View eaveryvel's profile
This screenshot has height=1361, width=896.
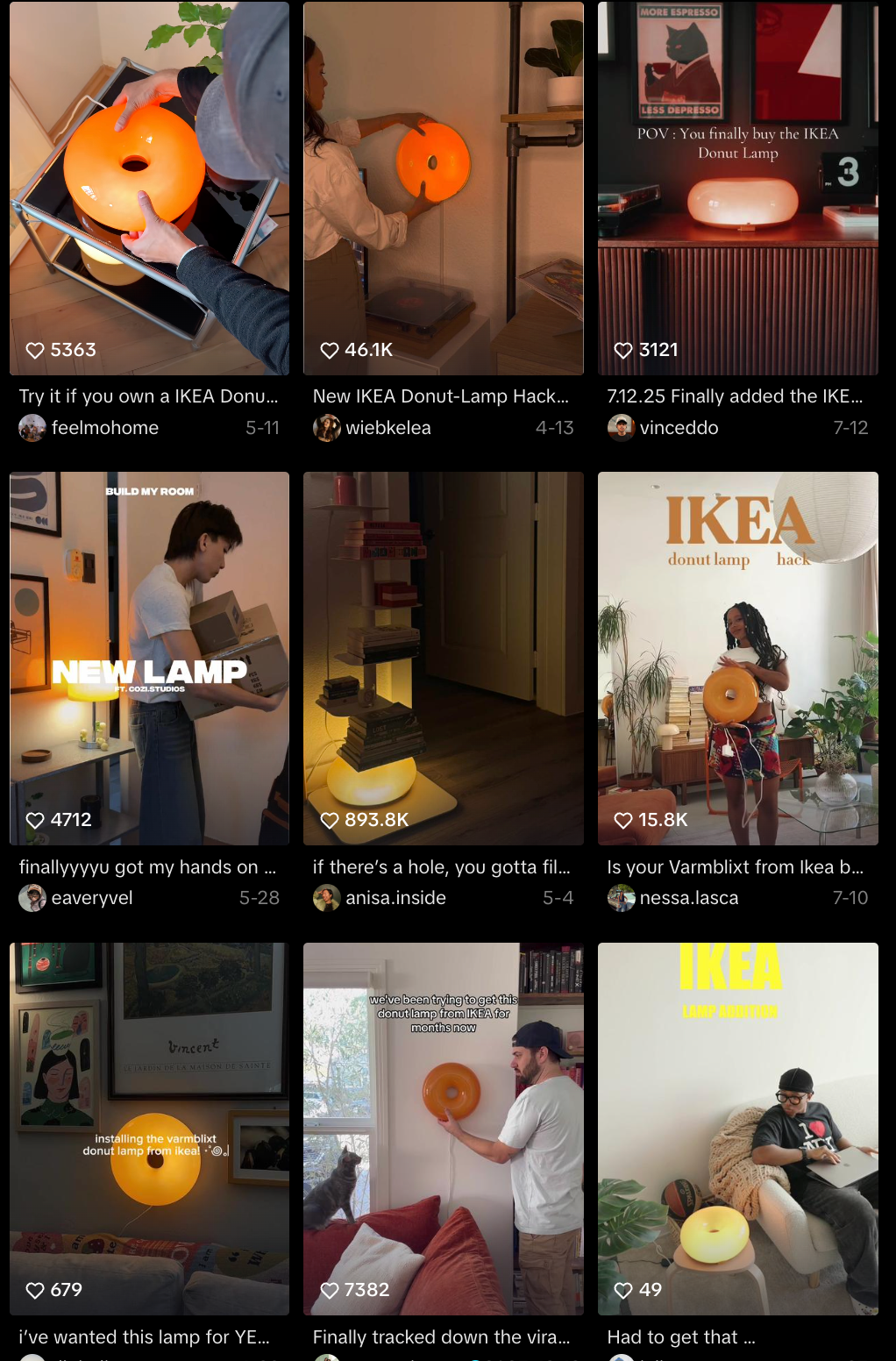point(91,898)
